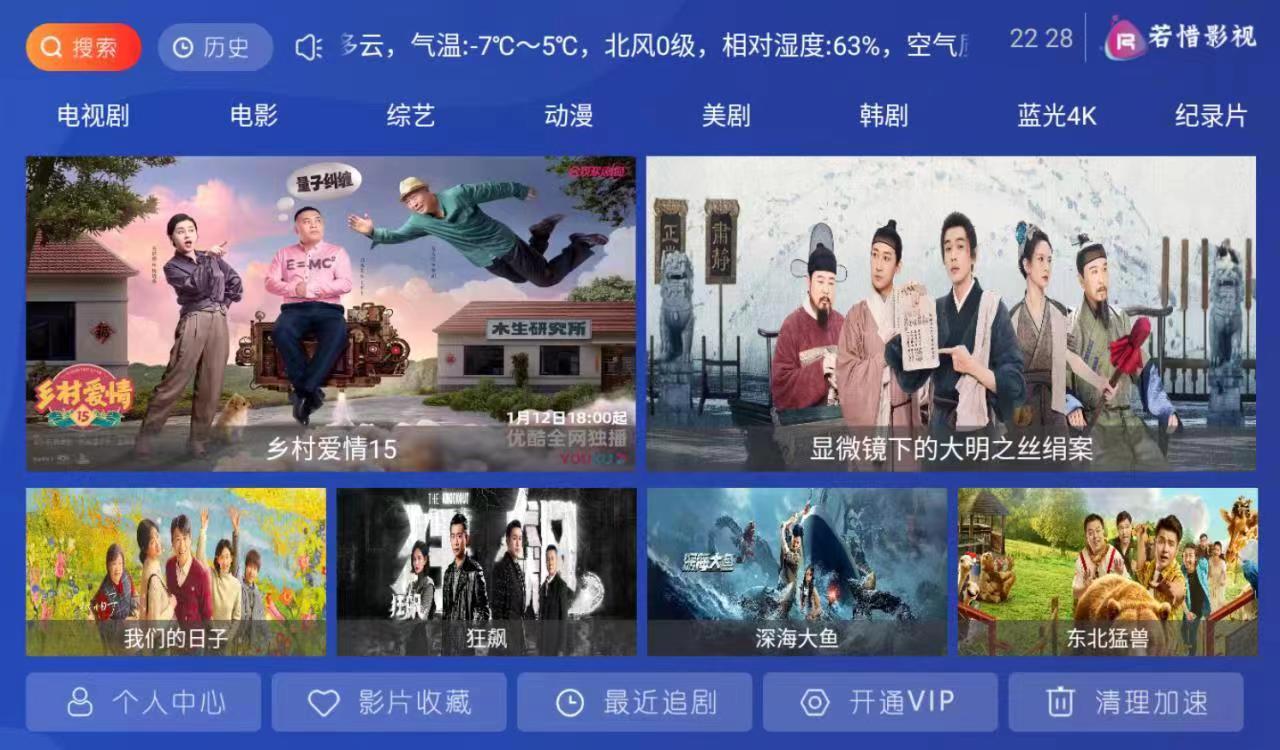Open the 乡村爱情15 banner
Viewport: 1280px width, 750px height.
pyautogui.click(x=331, y=313)
